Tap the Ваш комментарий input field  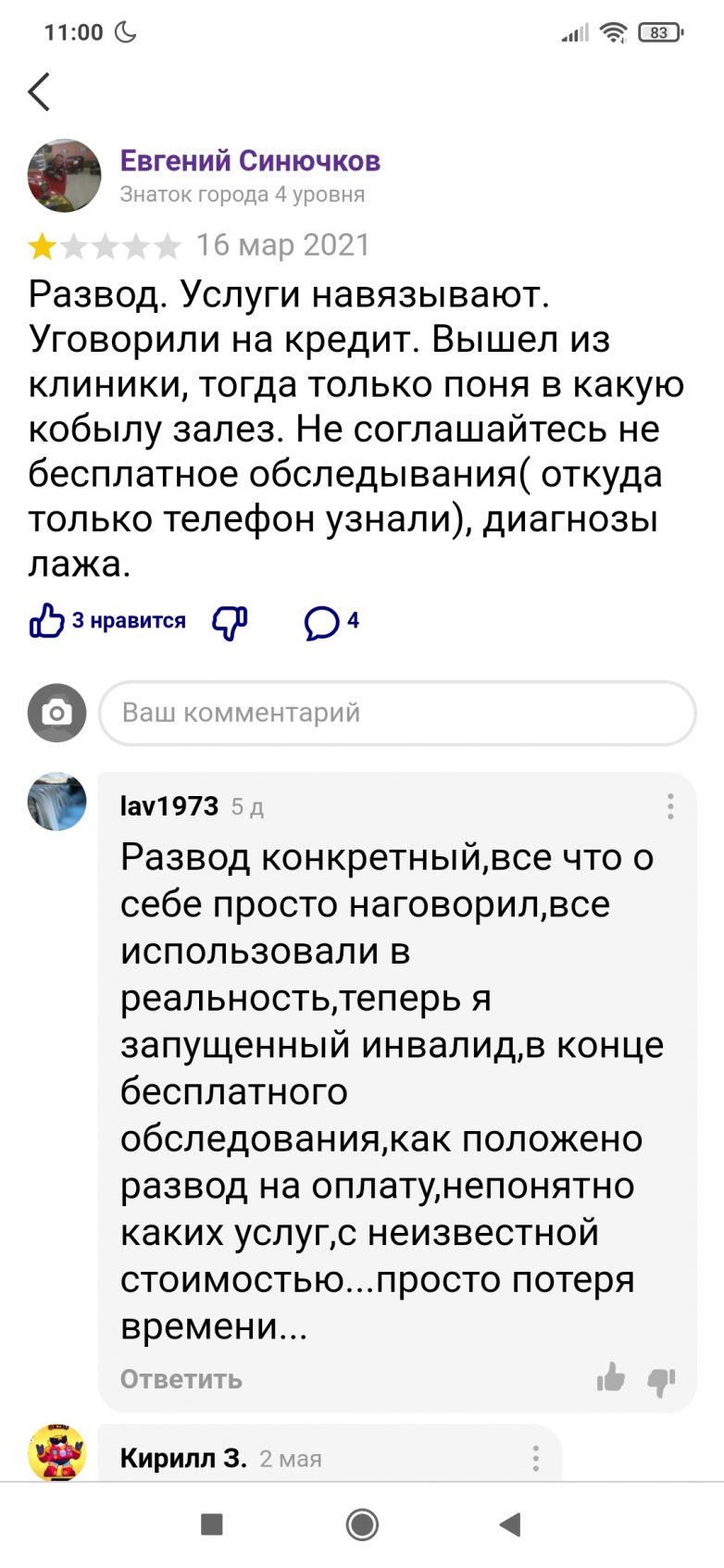[x=396, y=713]
